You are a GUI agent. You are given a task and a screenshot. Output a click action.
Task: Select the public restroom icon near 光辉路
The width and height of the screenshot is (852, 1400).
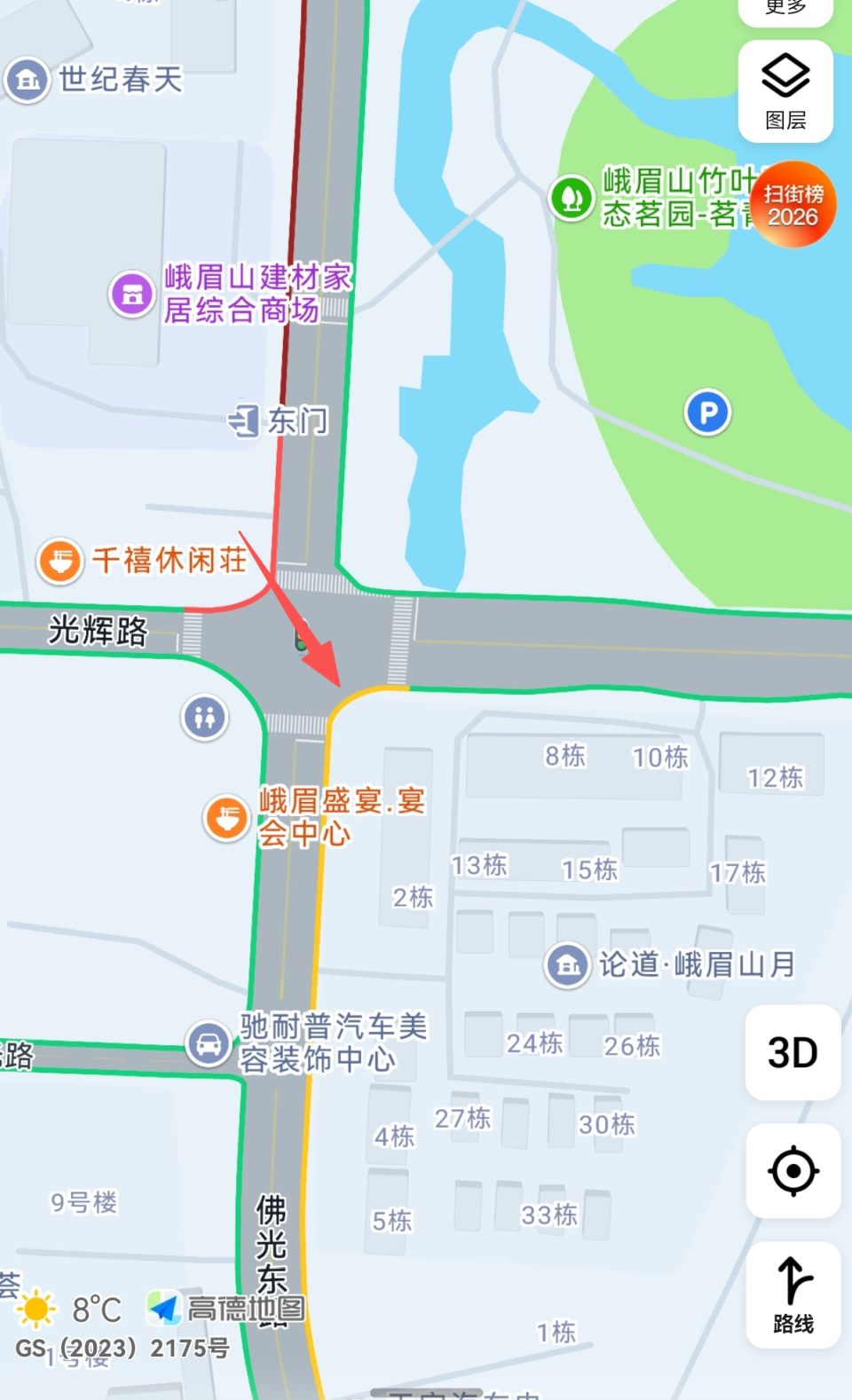pos(204,718)
